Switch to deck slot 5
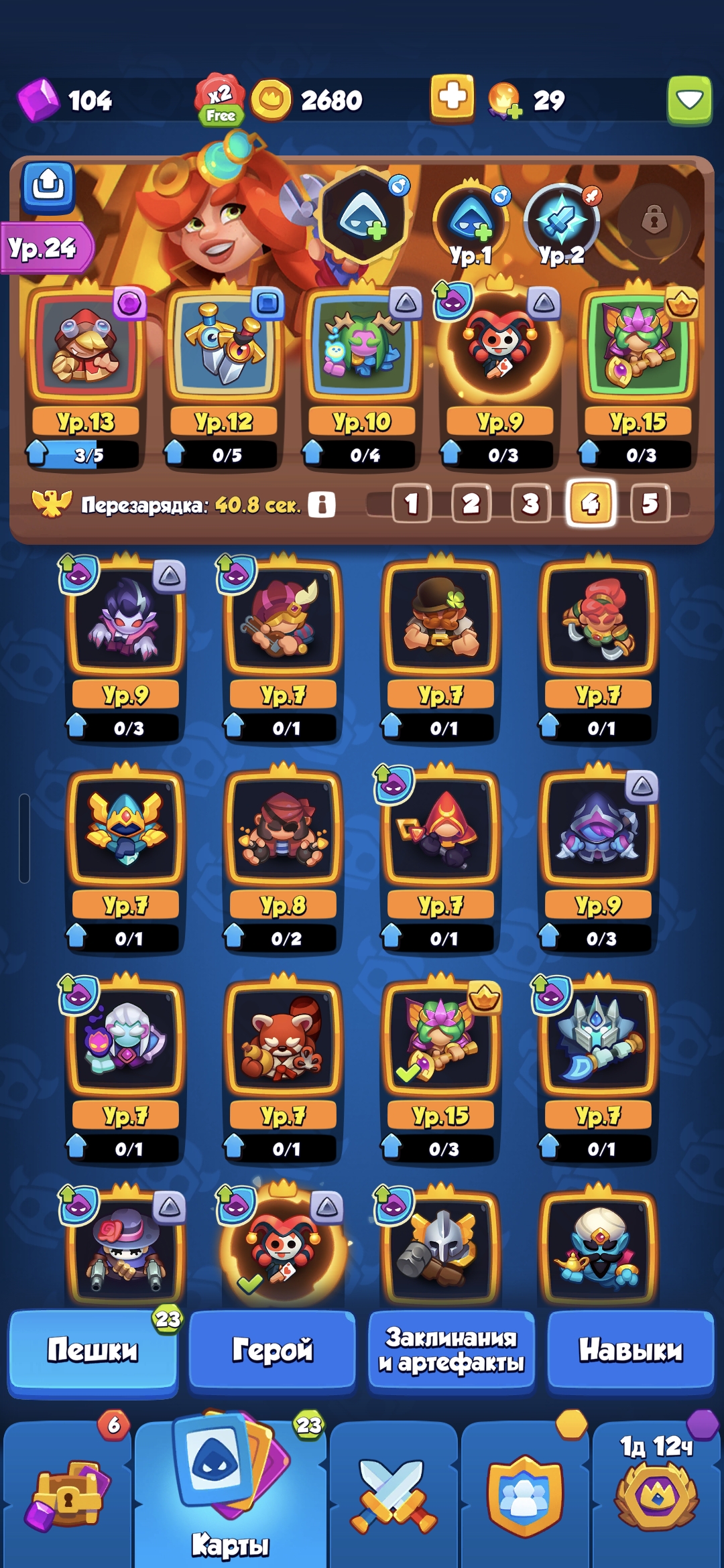 [650, 503]
